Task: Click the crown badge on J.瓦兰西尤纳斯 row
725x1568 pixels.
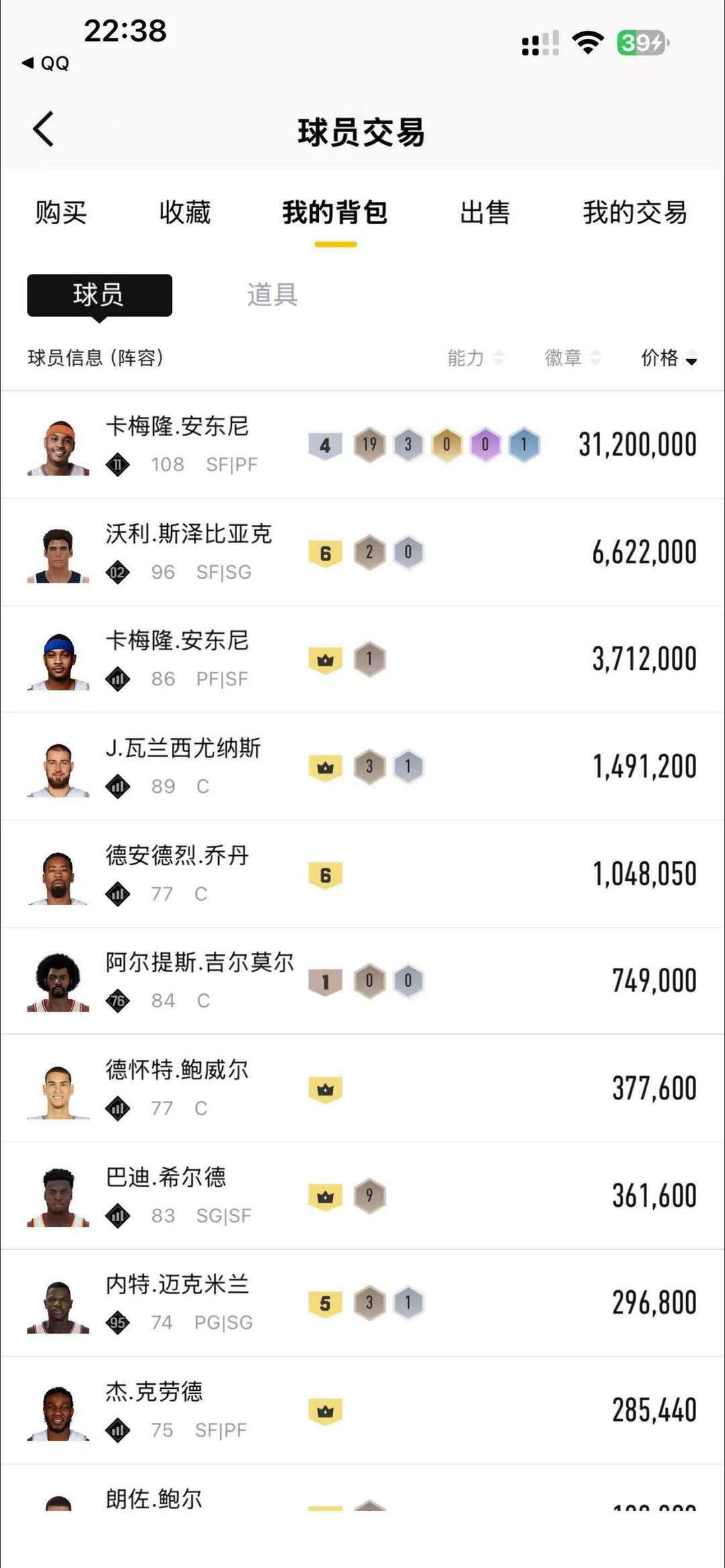Action: pos(326,765)
